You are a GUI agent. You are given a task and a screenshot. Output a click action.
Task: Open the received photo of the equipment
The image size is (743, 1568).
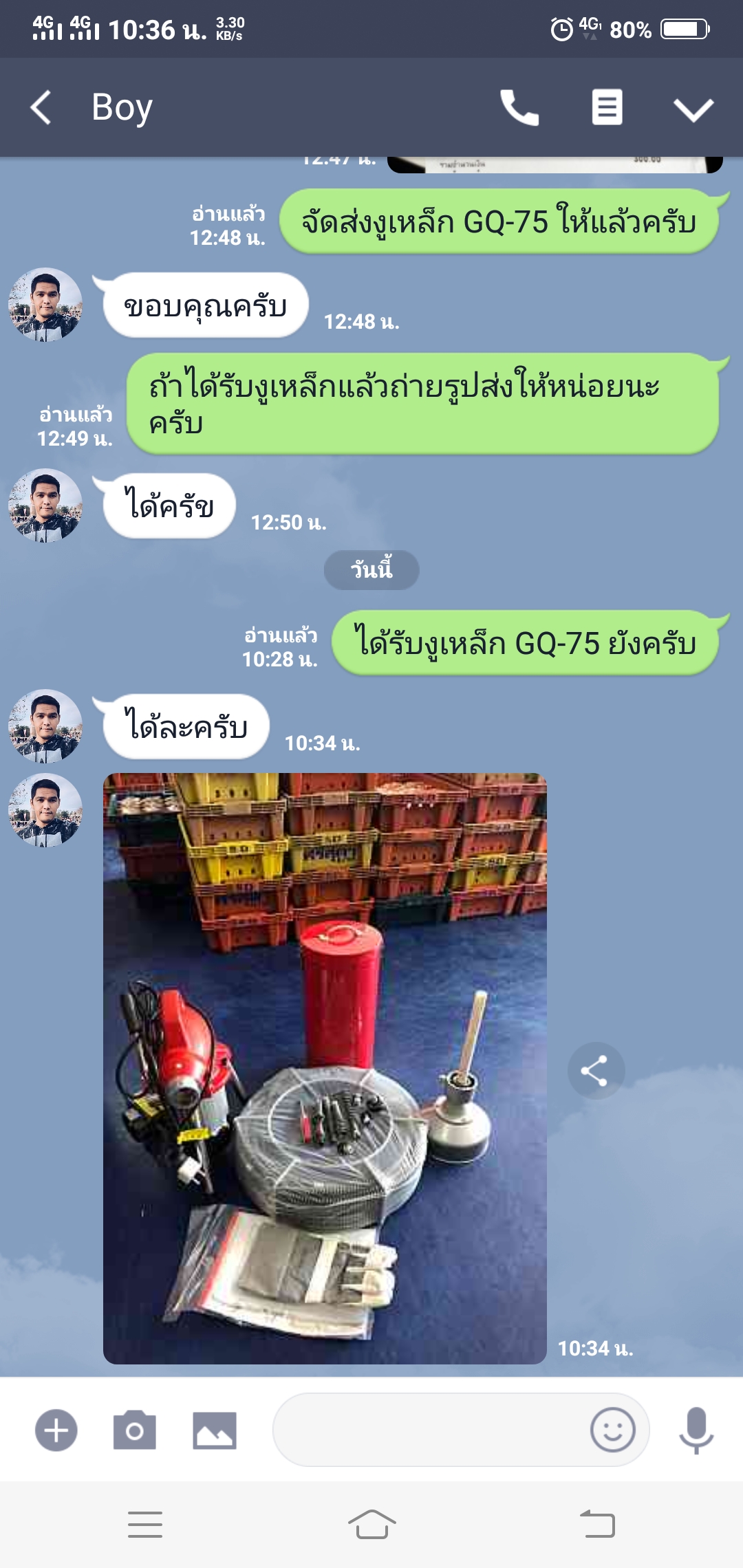pyautogui.click(x=325, y=1068)
